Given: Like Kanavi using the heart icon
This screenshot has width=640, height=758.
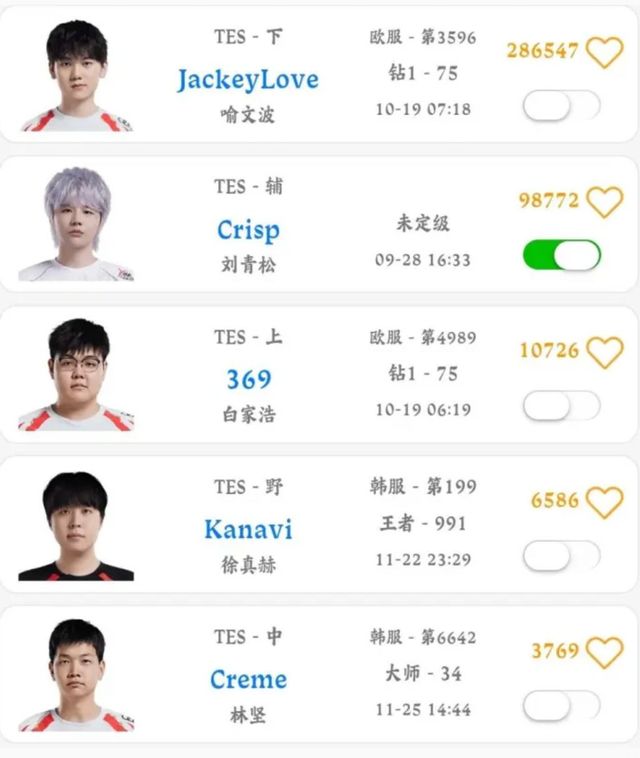Looking at the screenshot, I should (x=604, y=501).
